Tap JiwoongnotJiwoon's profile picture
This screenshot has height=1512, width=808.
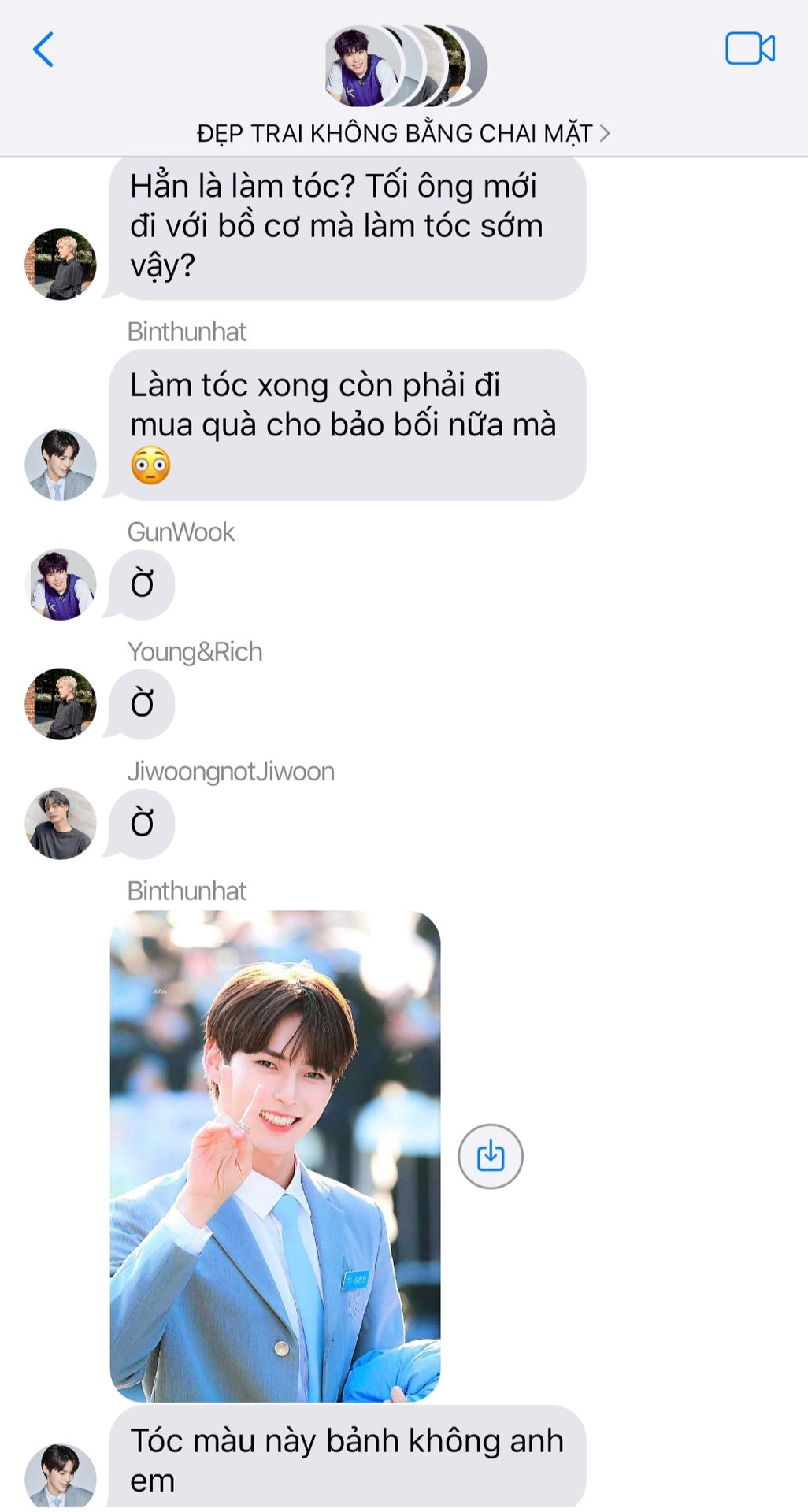[x=61, y=823]
